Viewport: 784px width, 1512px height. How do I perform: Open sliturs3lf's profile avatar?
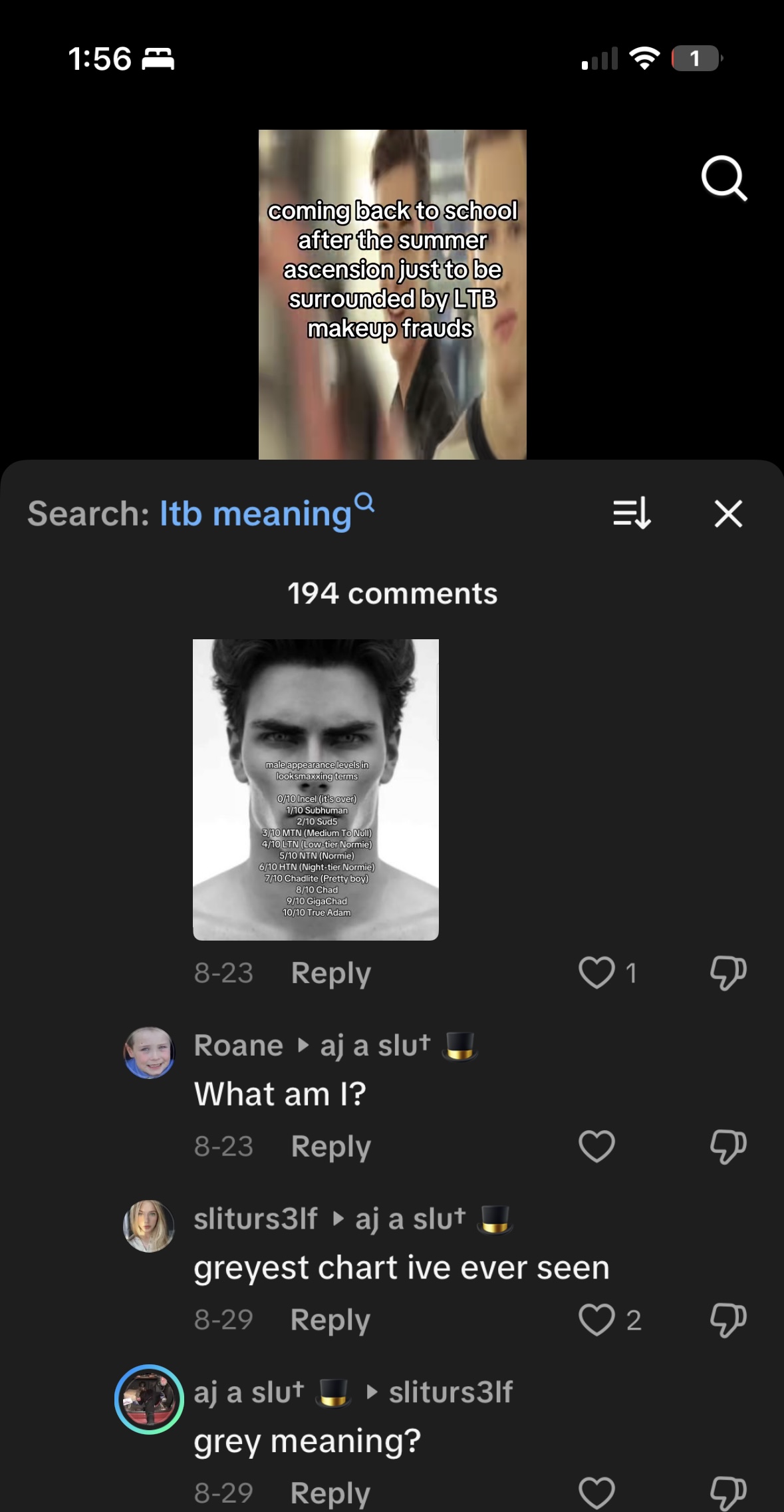tap(149, 1226)
